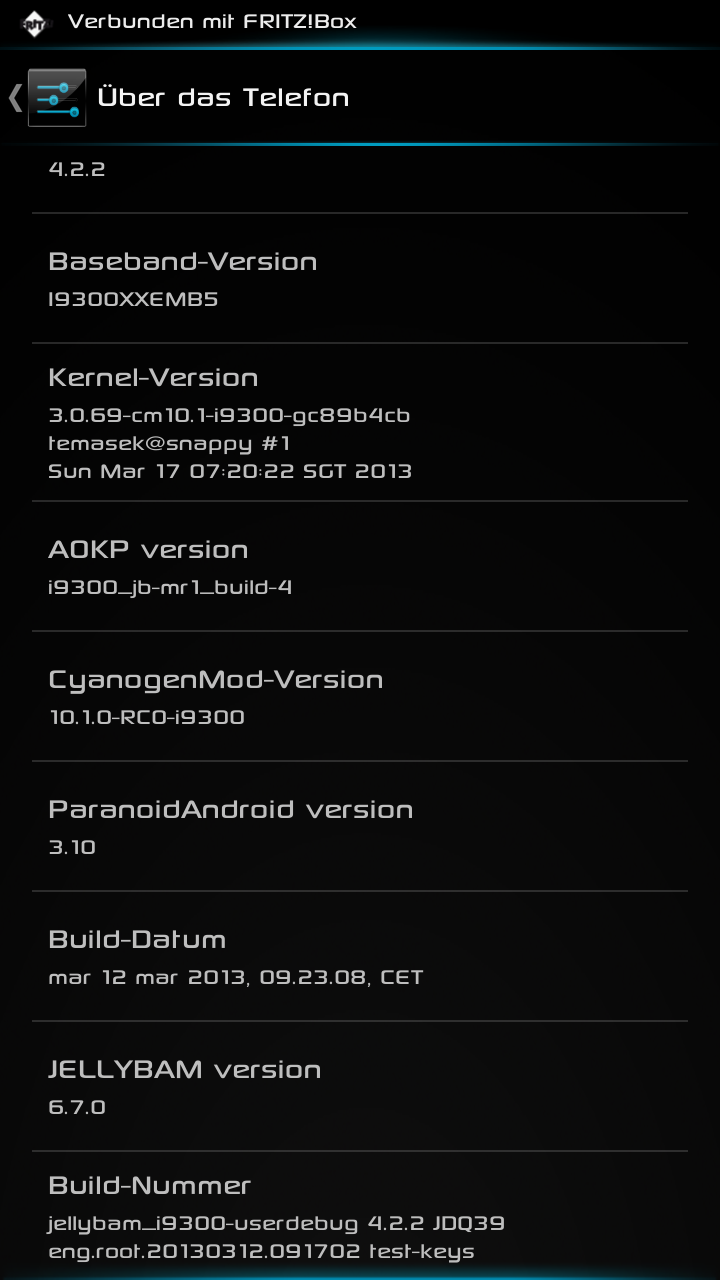This screenshot has height=1280, width=720.
Task: Tap the JELLYBAM version row
Action: click(360, 1086)
